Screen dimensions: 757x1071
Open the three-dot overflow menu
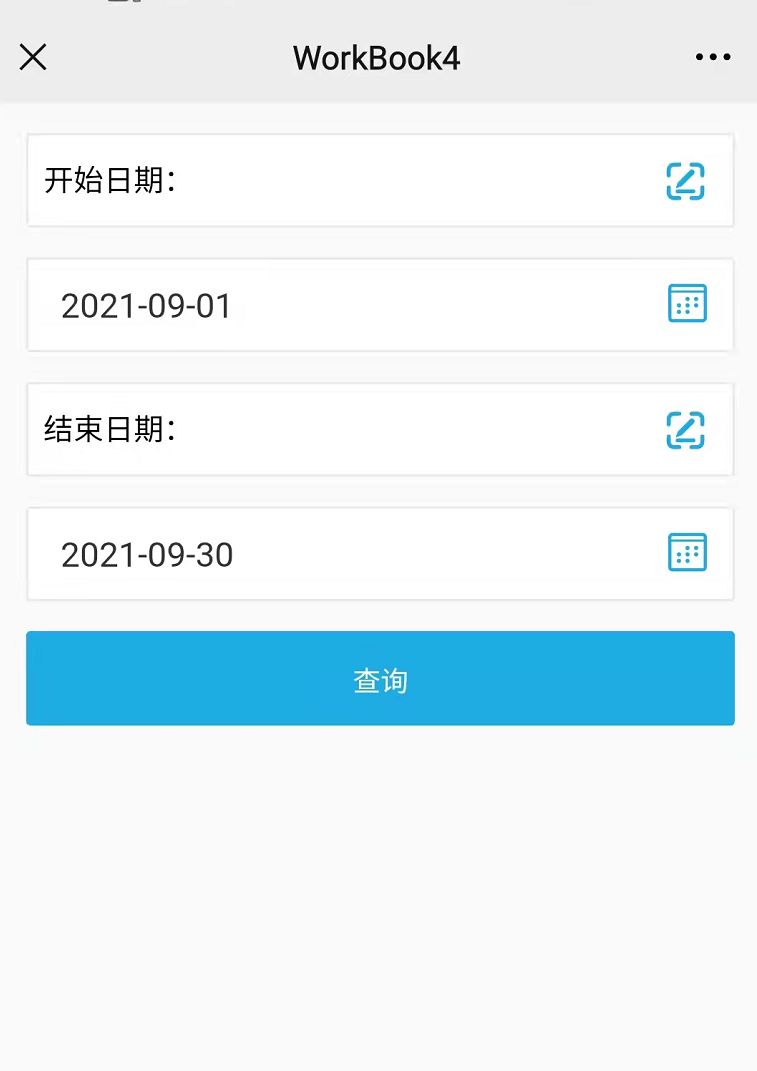click(x=713, y=58)
